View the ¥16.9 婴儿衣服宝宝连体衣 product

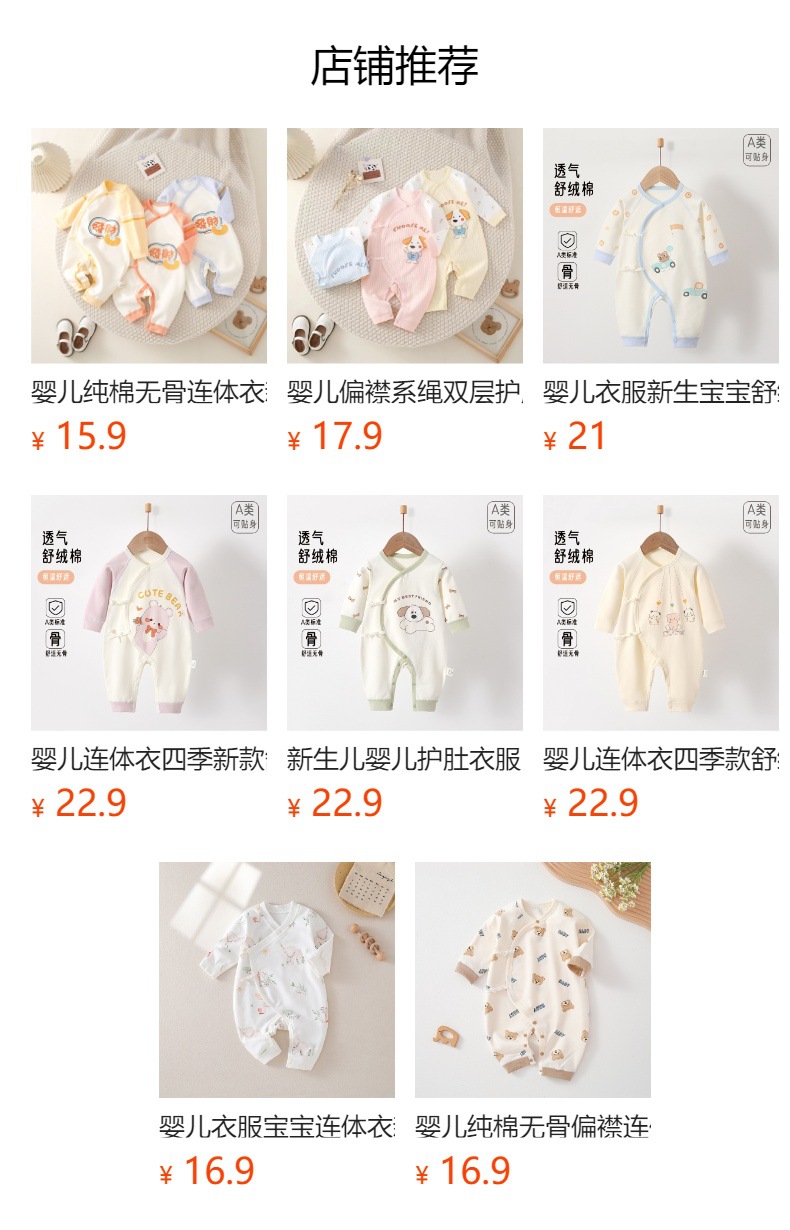click(x=276, y=980)
